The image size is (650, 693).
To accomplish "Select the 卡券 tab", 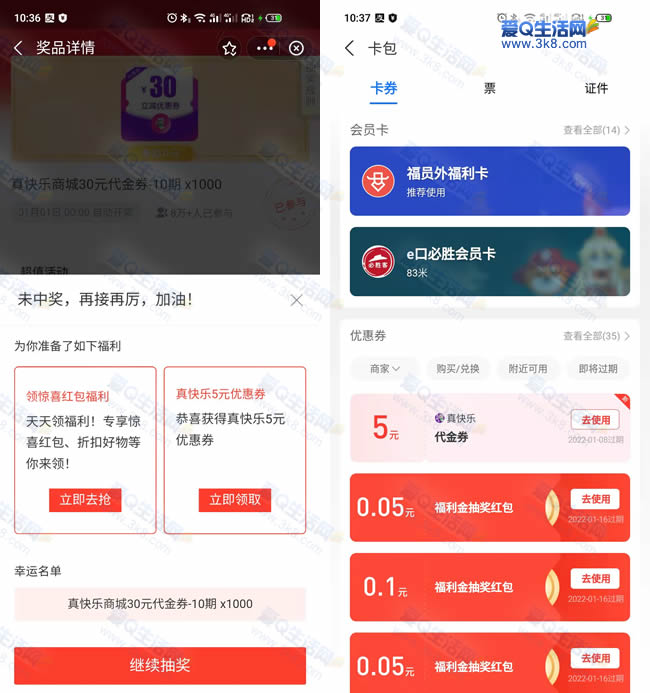I will (384, 88).
